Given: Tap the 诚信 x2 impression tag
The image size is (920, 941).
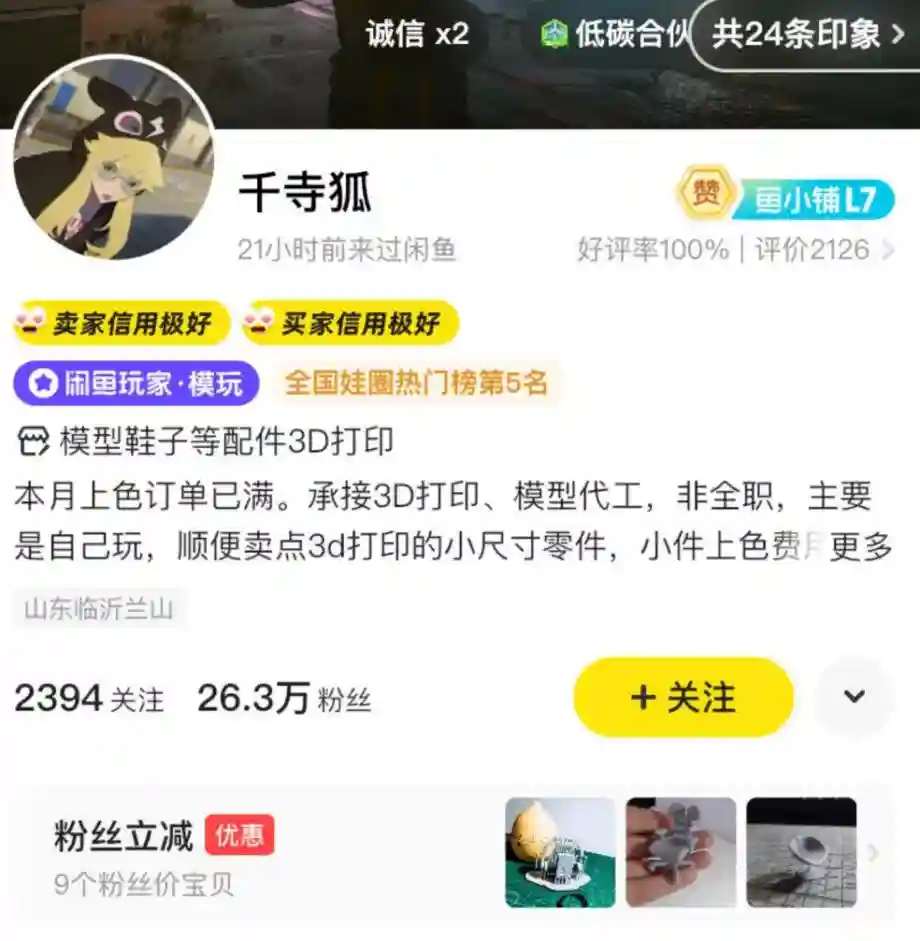Looking at the screenshot, I should click(417, 35).
